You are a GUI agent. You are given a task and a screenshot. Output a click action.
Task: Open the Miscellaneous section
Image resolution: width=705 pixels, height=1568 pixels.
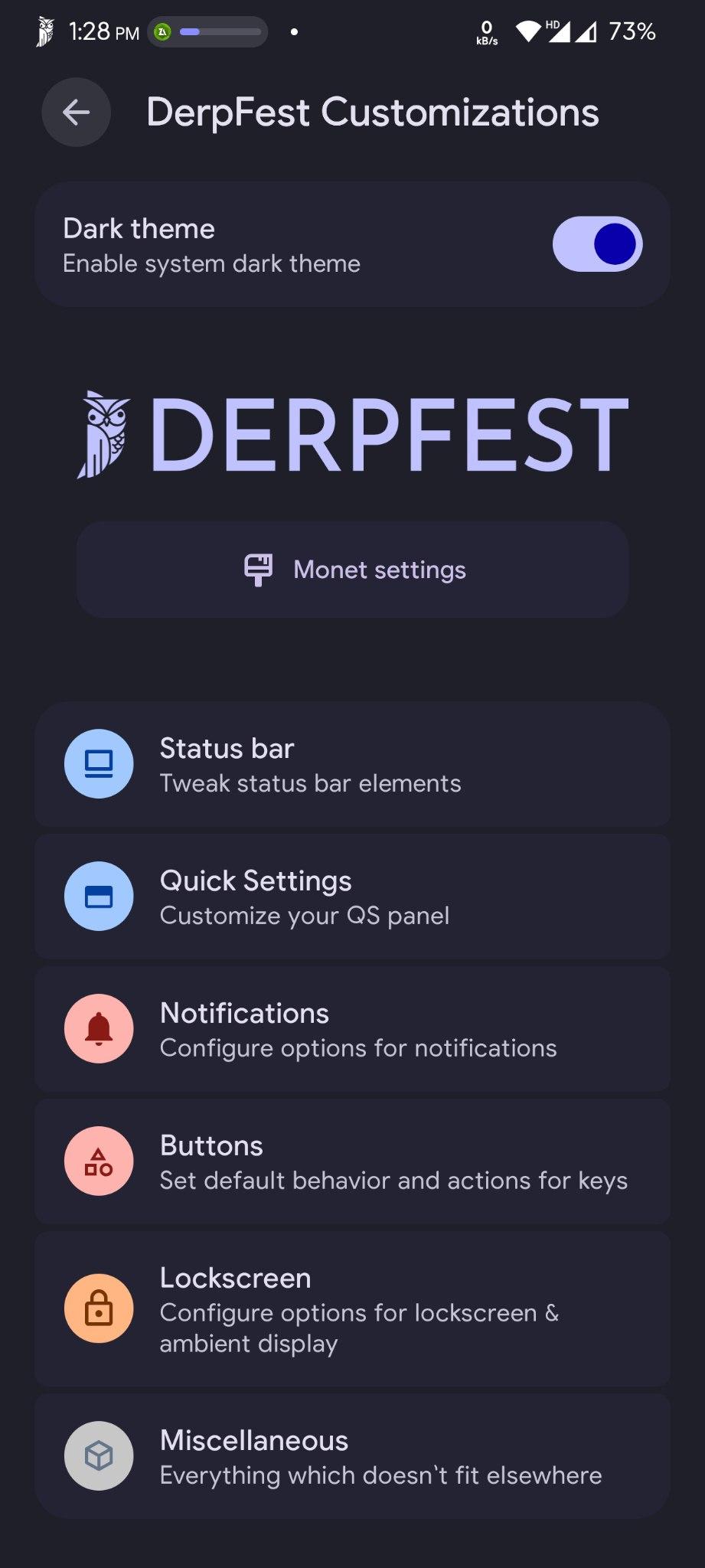pyautogui.click(x=352, y=1456)
